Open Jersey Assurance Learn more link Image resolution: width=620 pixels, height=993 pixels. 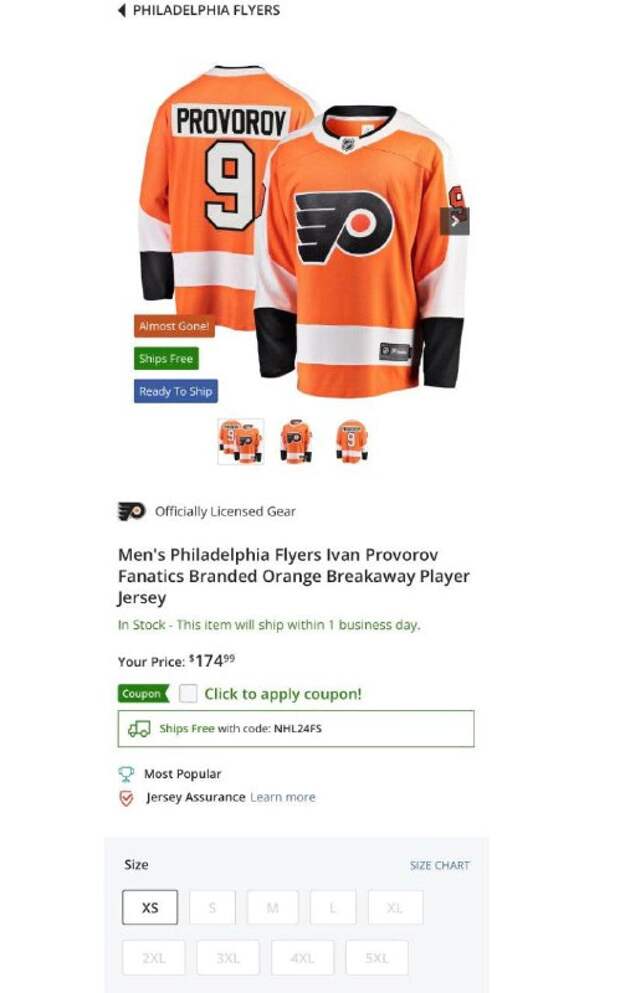tap(282, 797)
